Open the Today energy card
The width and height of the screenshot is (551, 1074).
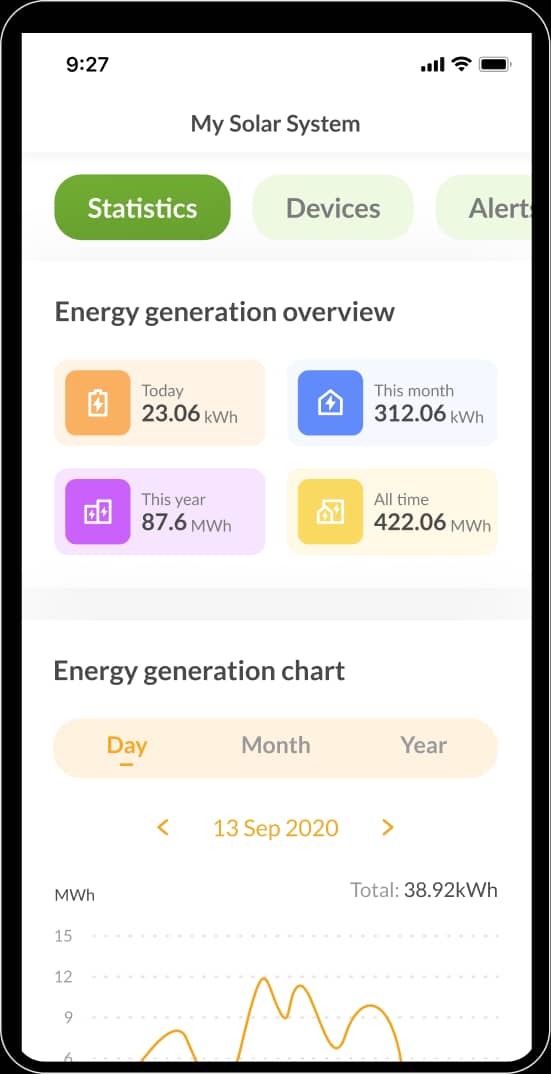coord(160,403)
